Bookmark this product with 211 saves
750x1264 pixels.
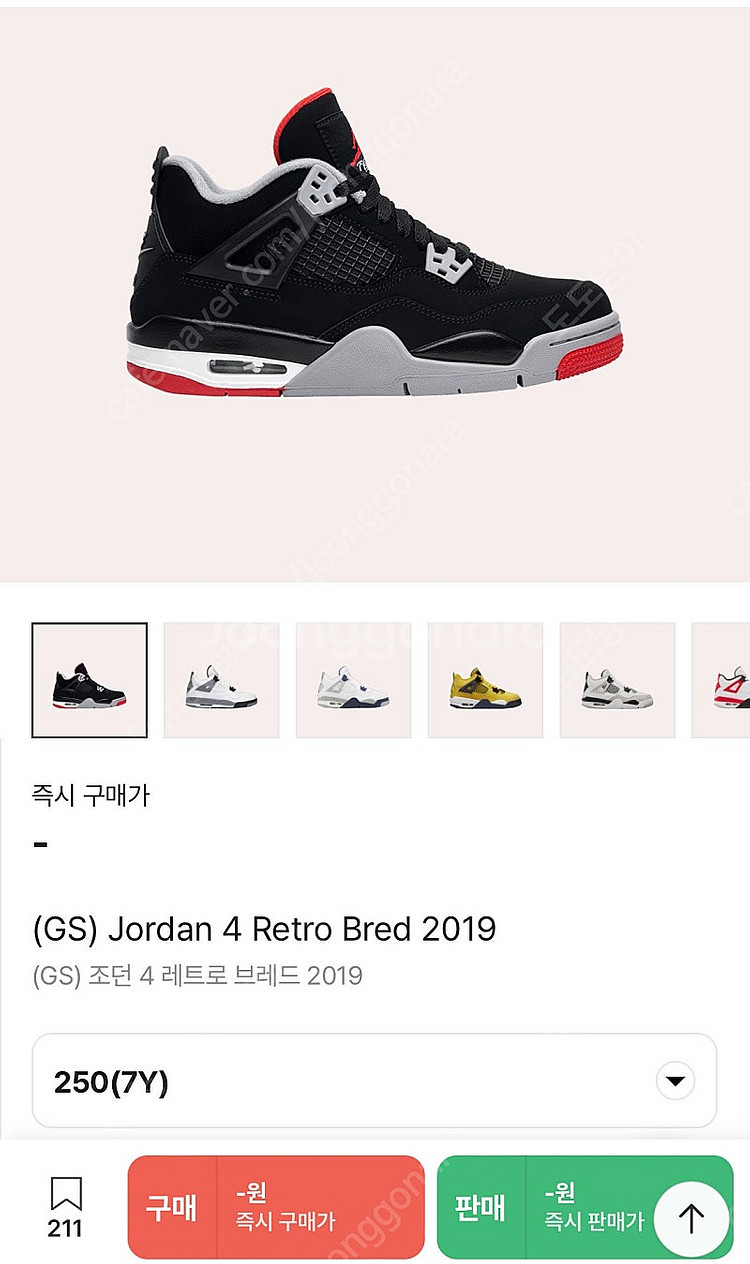pyautogui.click(x=65, y=1206)
